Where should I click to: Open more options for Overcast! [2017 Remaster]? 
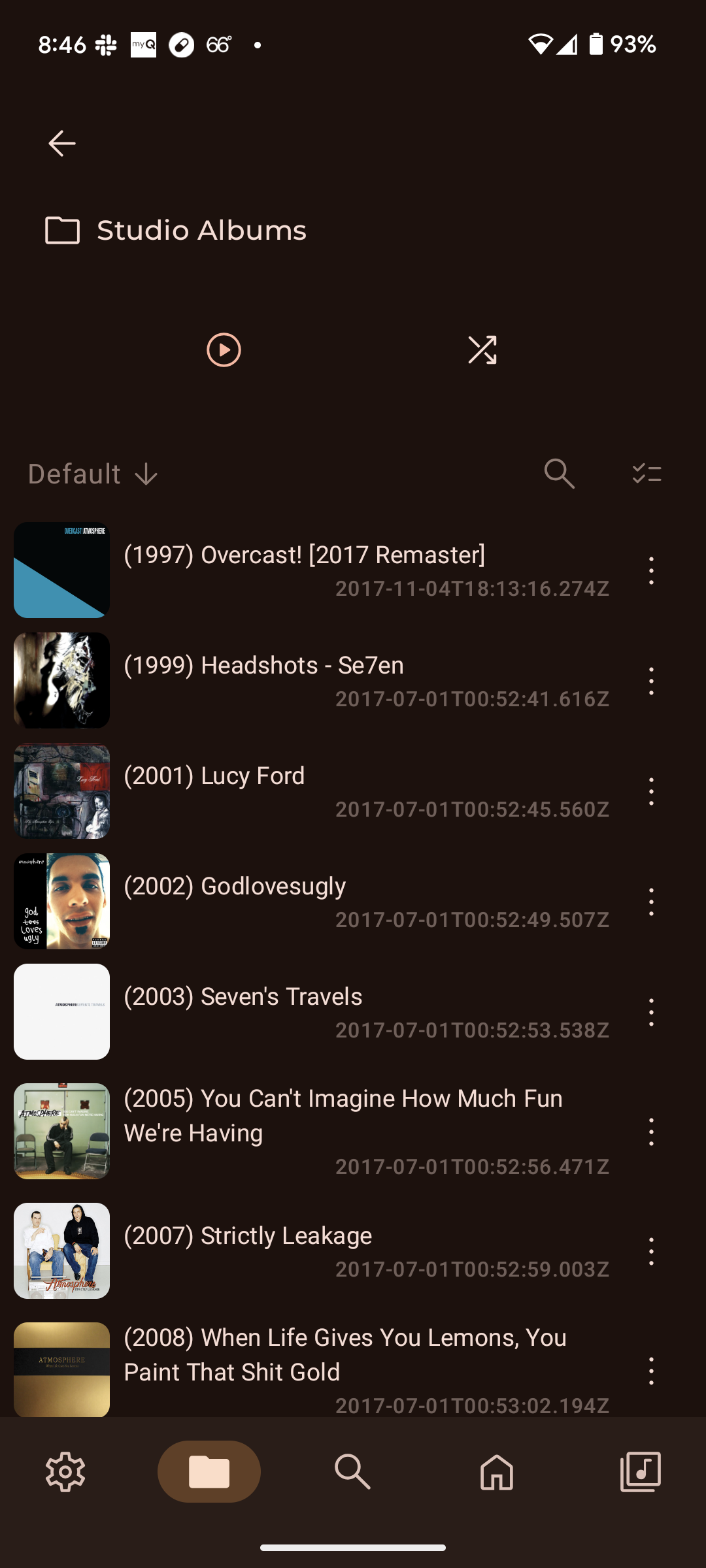click(x=651, y=570)
